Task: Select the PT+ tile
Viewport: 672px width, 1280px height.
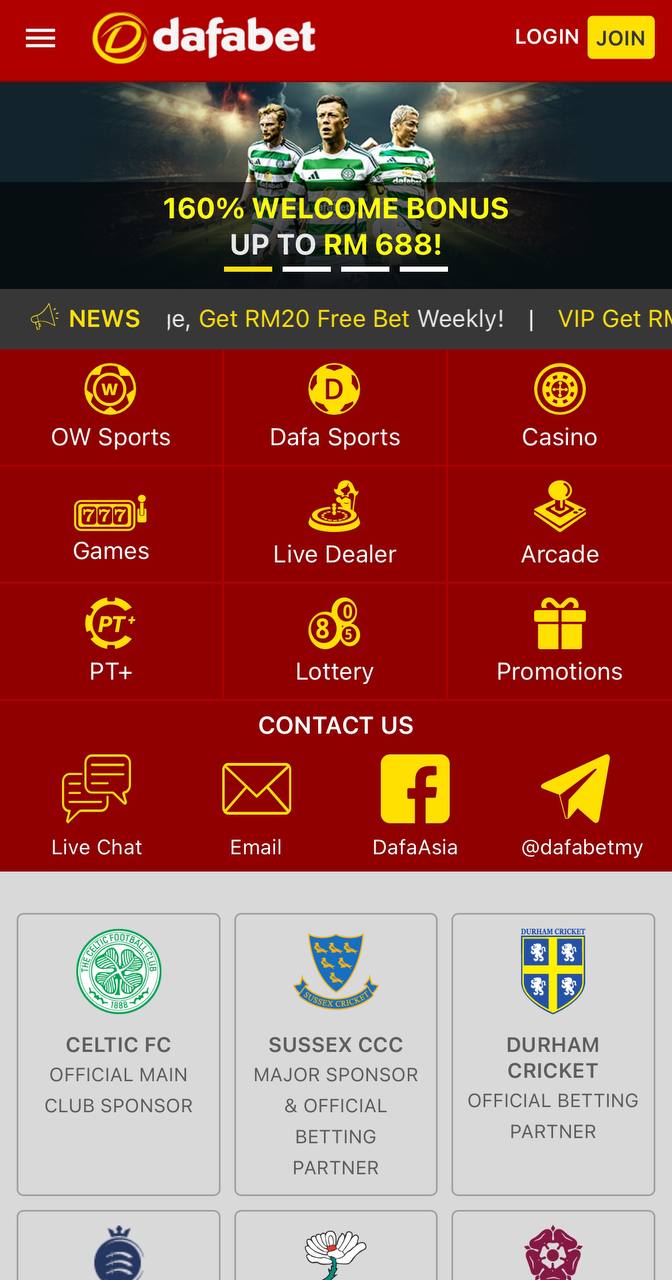Action: (x=111, y=641)
